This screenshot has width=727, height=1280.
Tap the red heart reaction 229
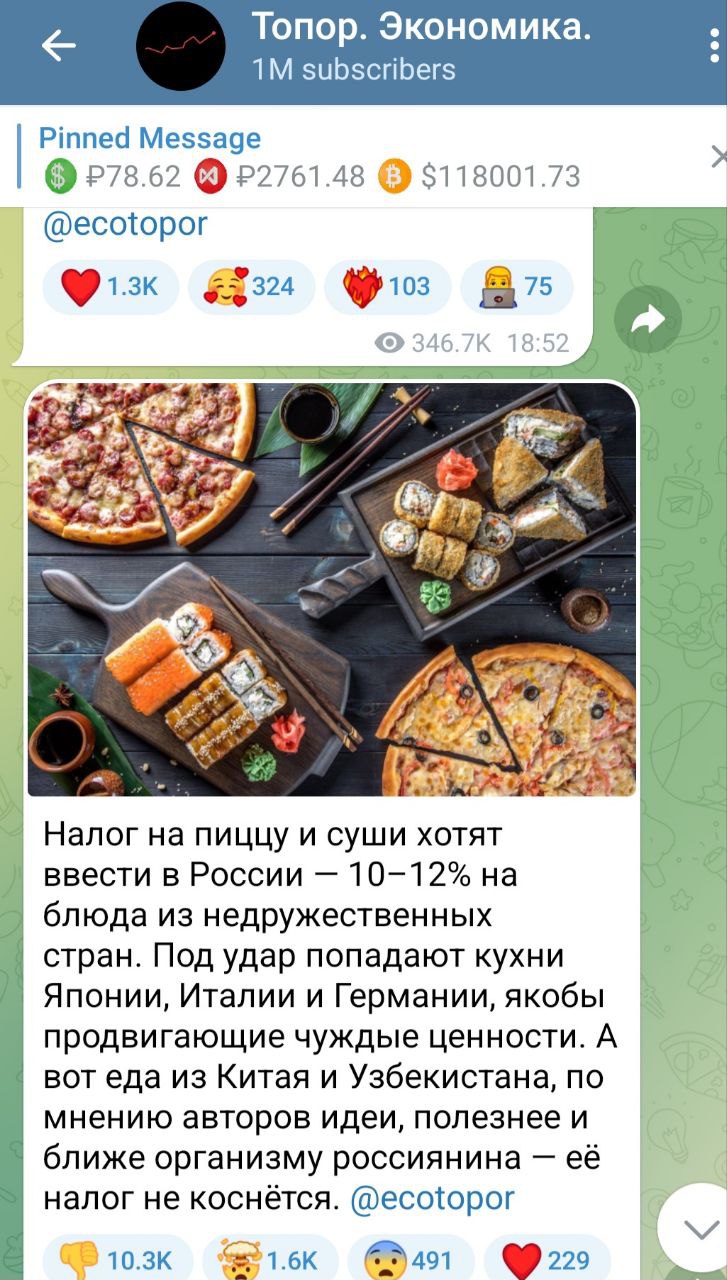546,1259
